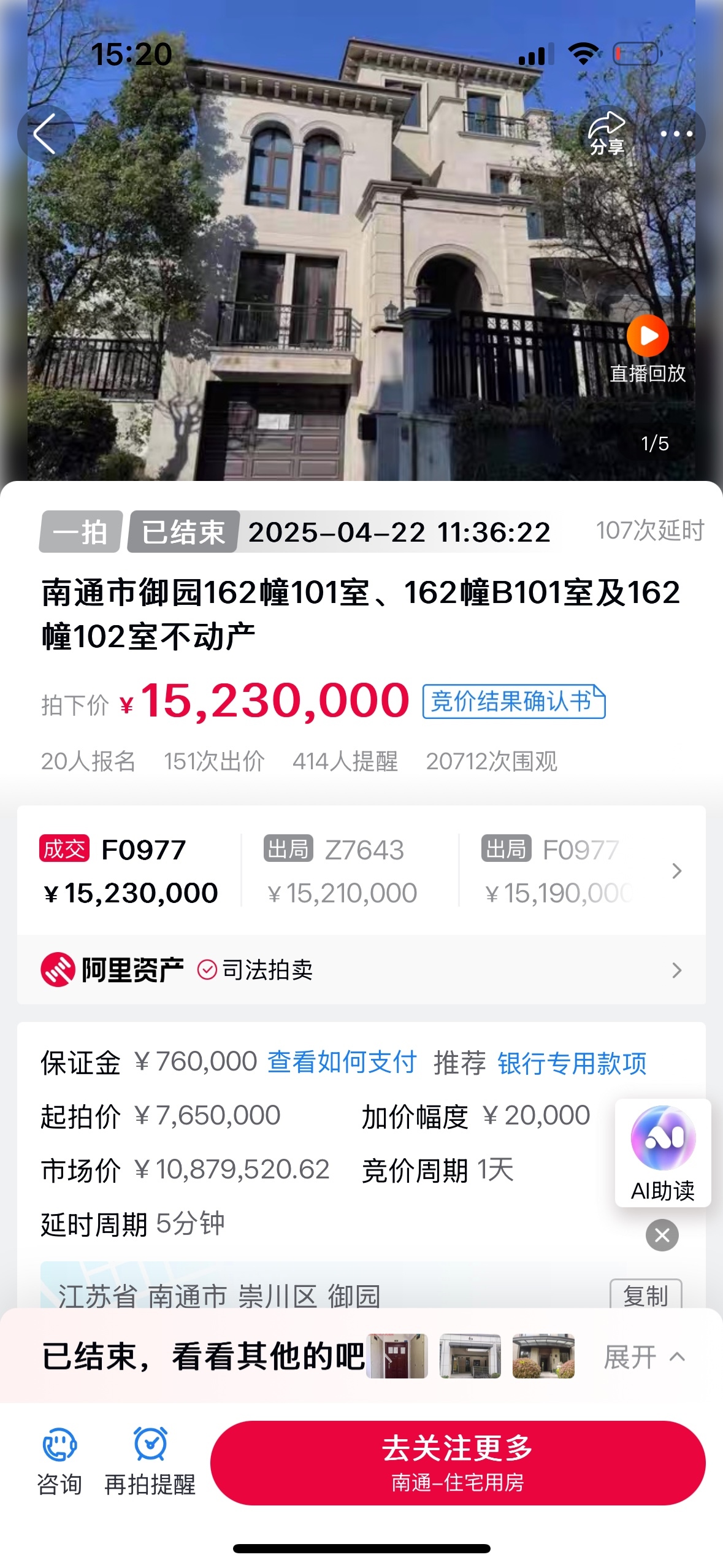Viewport: 723px width, 1568px height.
Task: Open the red door listing thumbnail
Action: point(397,1356)
